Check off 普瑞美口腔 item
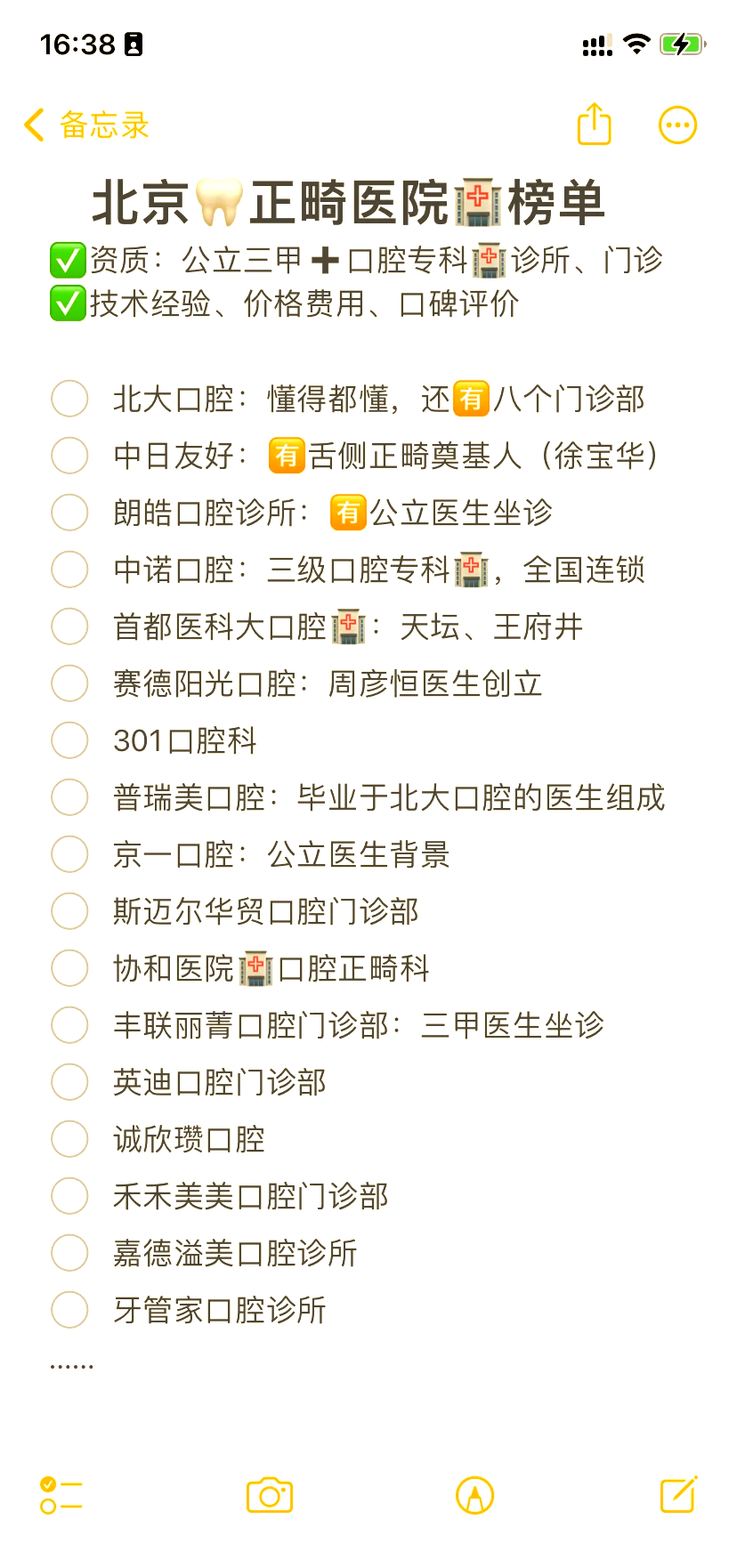This screenshot has height=1568, width=737. click(69, 797)
